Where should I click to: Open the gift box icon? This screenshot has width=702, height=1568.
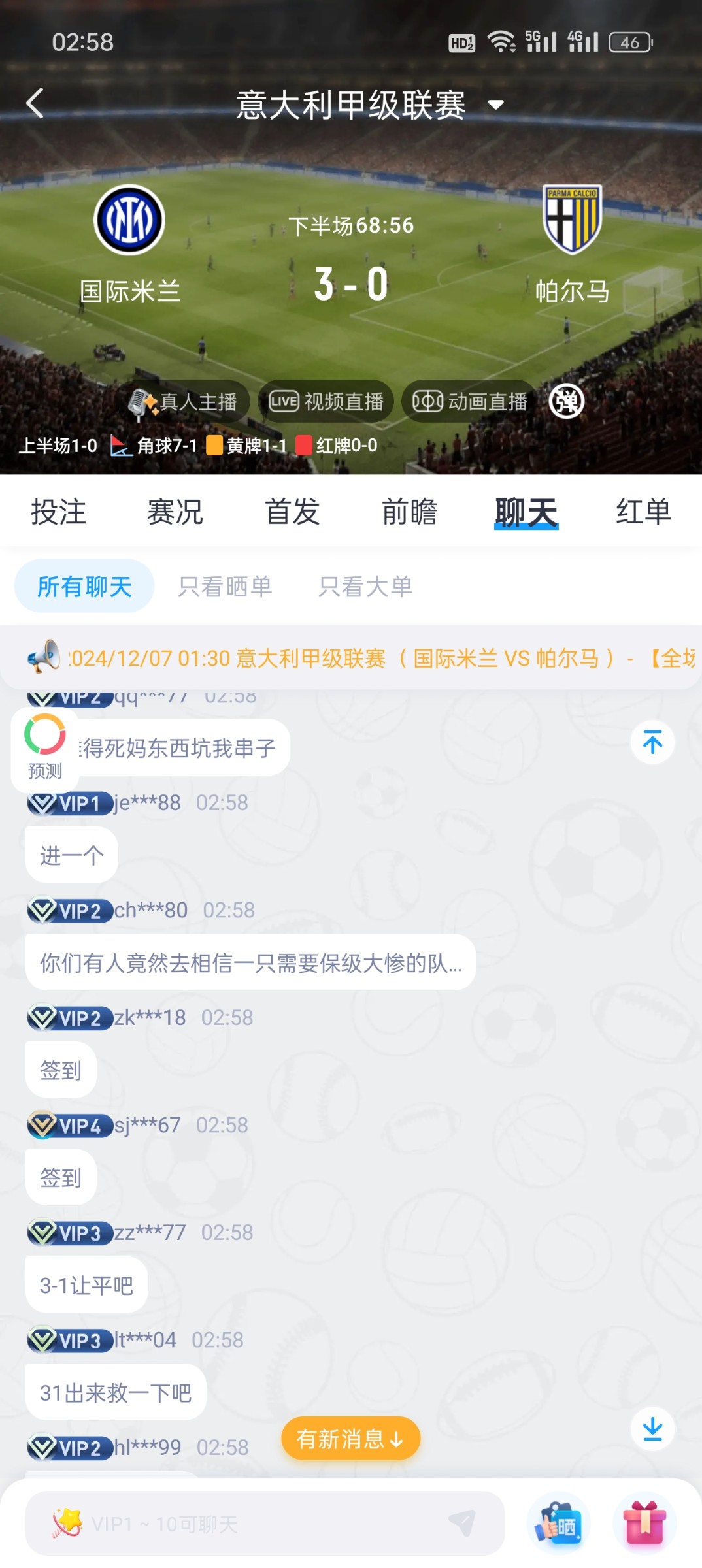[x=644, y=1523]
